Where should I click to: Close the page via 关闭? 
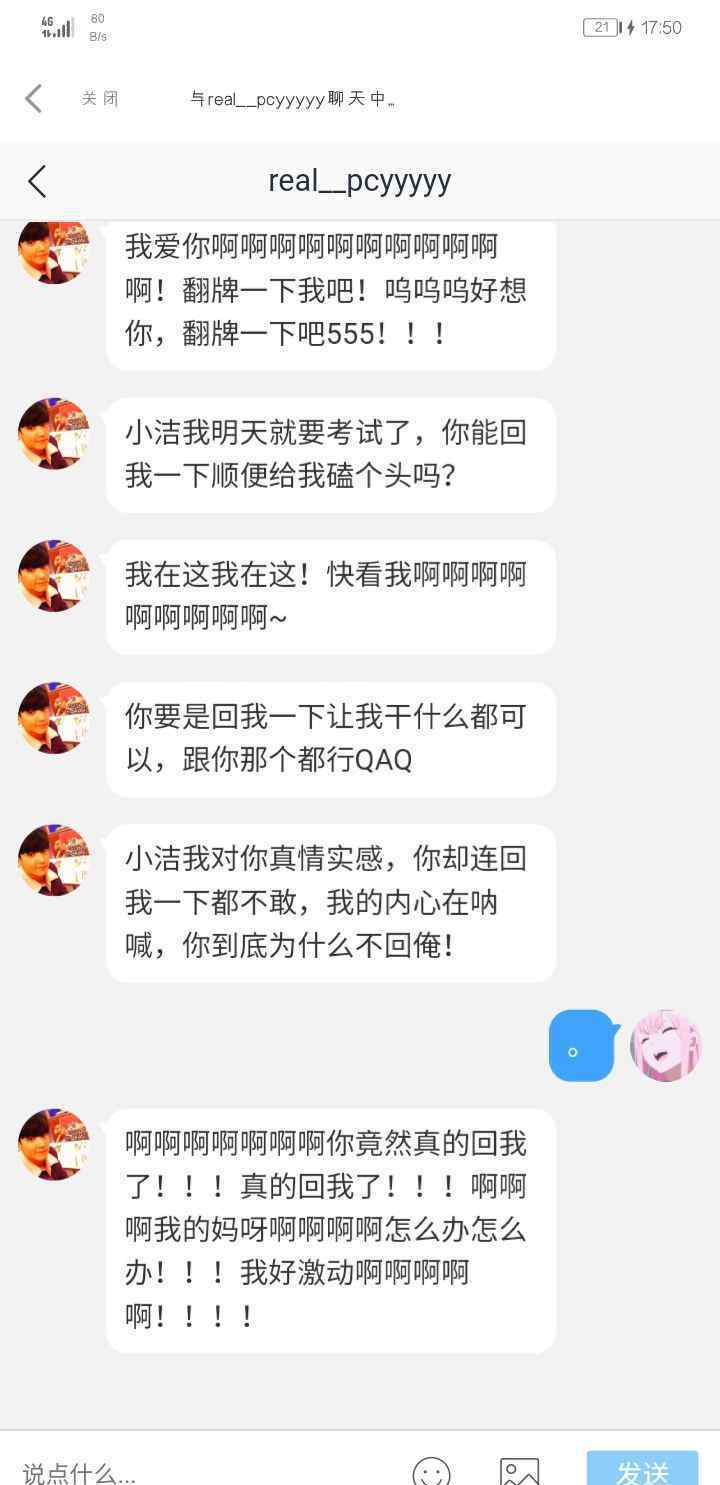pos(100,98)
